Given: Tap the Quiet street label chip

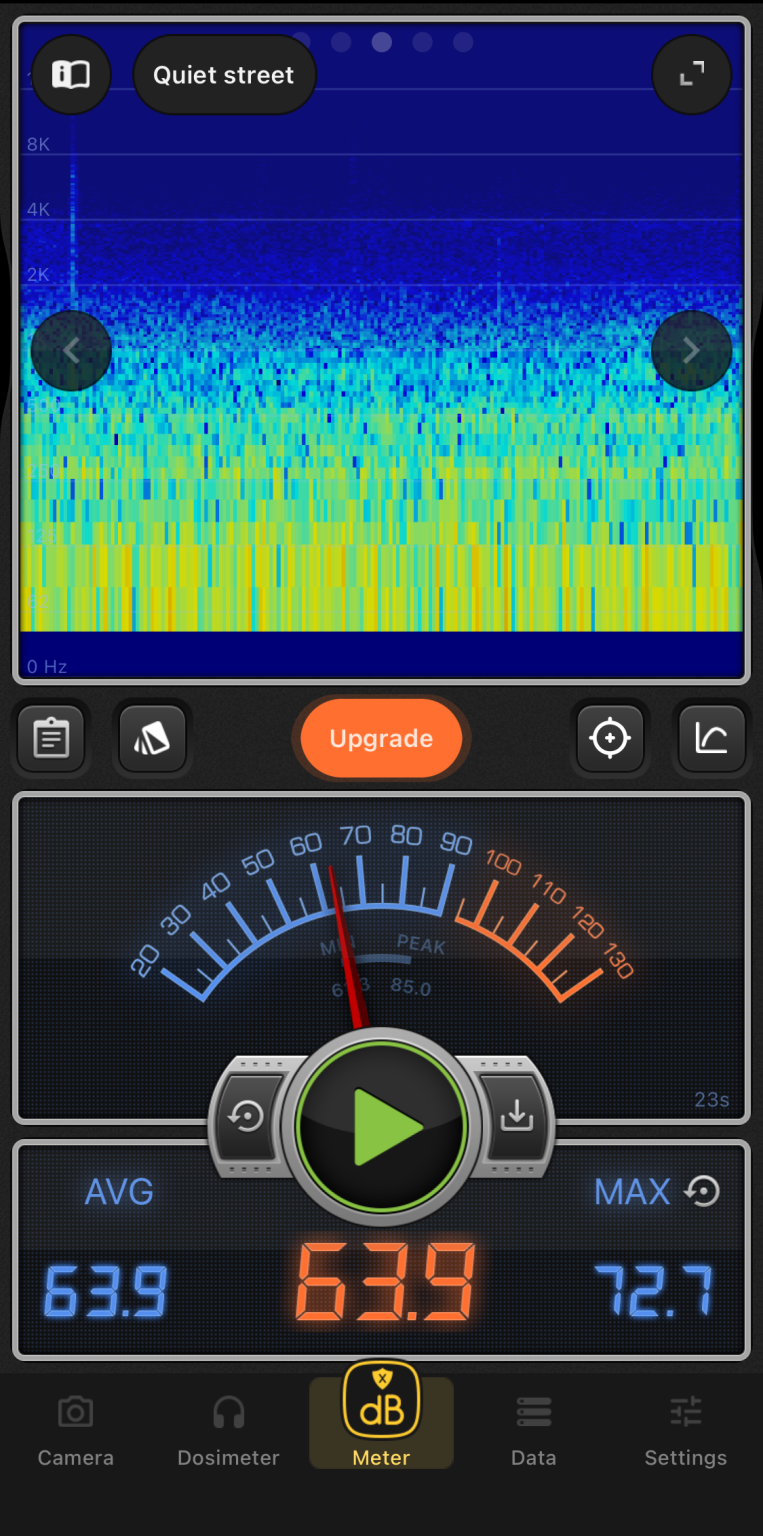Looking at the screenshot, I should (x=224, y=75).
